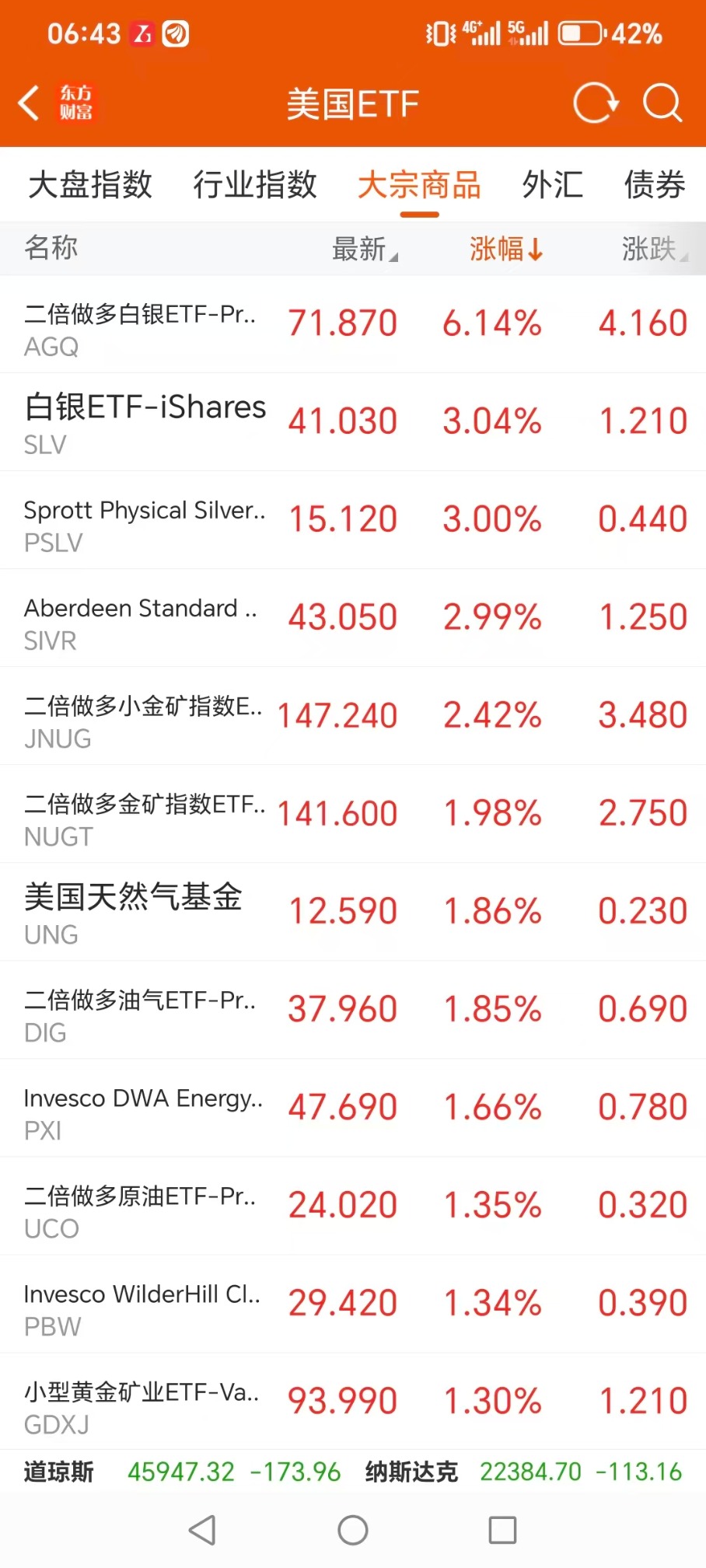706x1568 pixels.
Task: Switch to the 行业指数 tab
Action: (255, 185)
